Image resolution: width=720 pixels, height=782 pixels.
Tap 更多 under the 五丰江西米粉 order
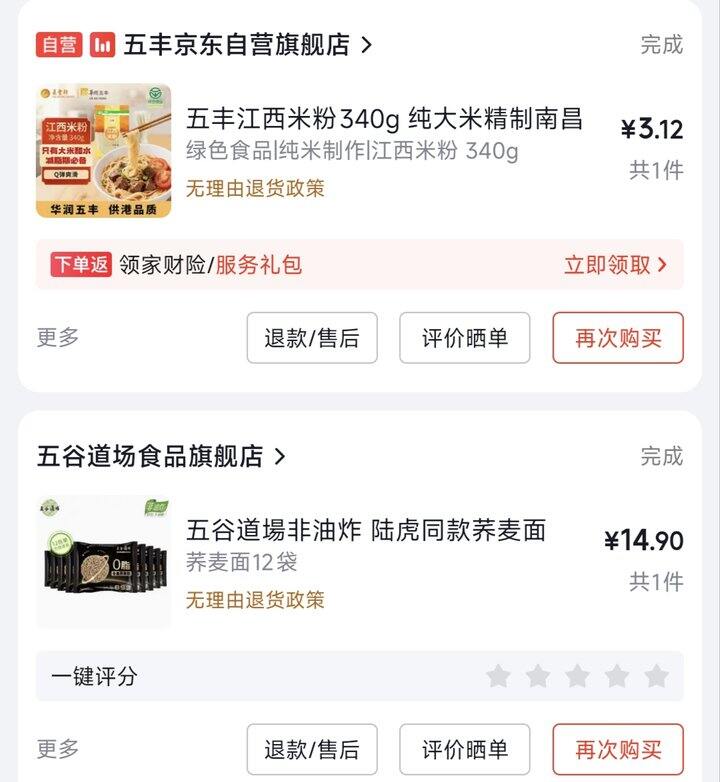coord(58,337)
